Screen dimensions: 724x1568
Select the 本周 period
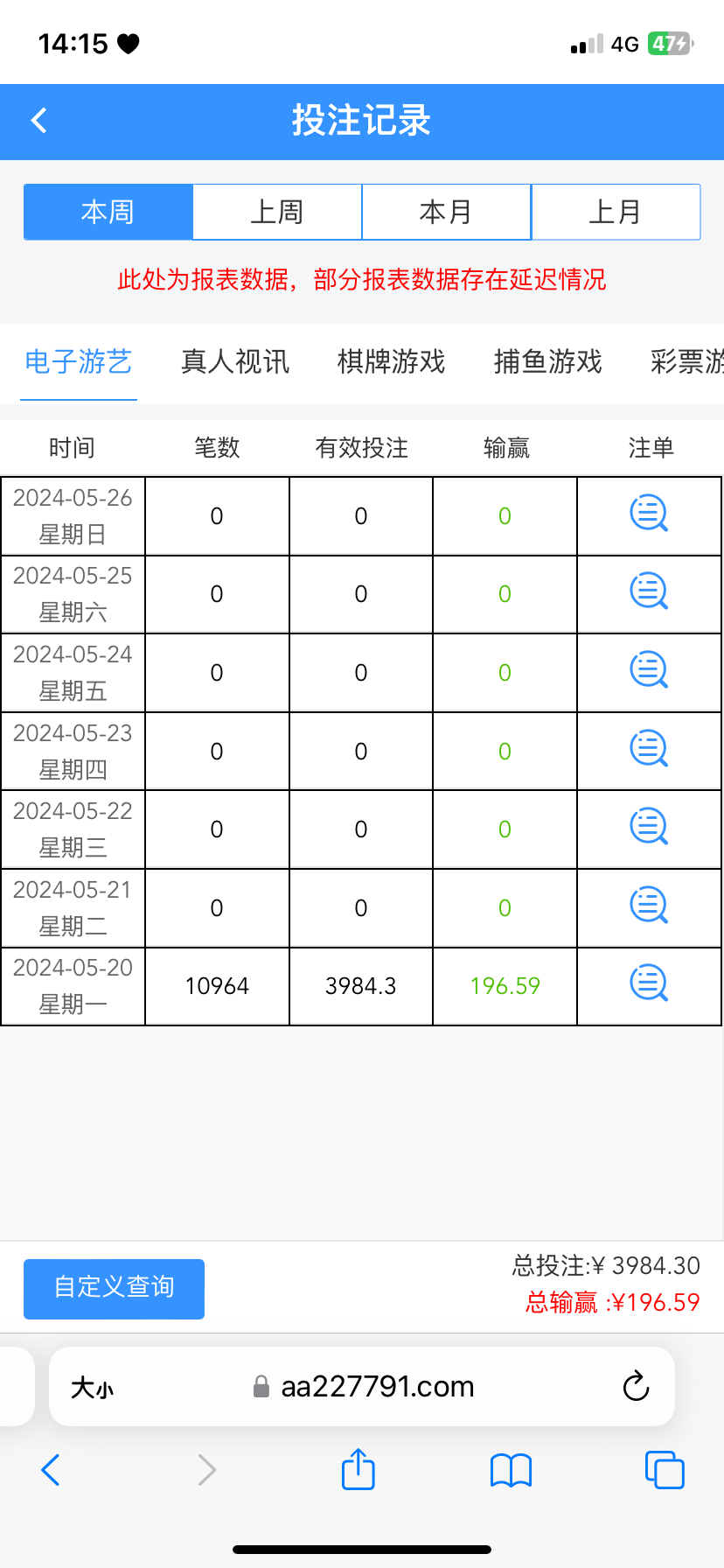click(108, 212)
